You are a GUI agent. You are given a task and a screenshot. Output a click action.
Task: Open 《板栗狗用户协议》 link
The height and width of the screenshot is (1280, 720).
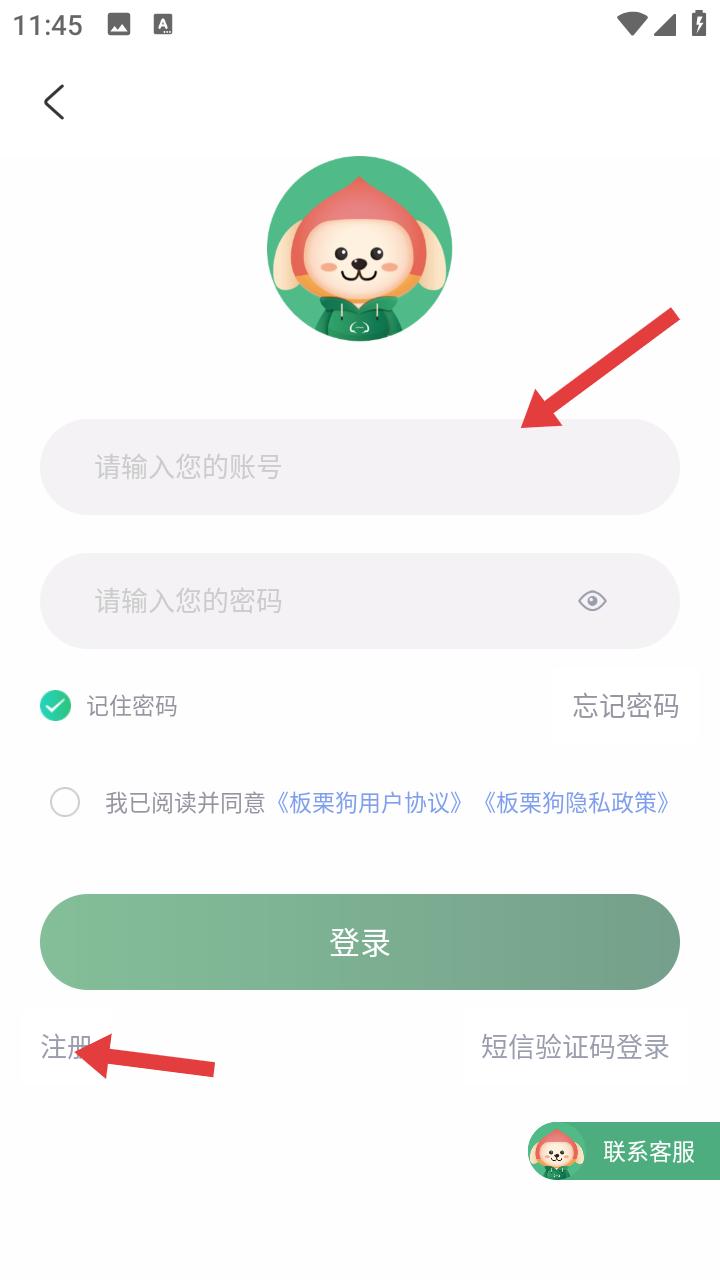370,803
